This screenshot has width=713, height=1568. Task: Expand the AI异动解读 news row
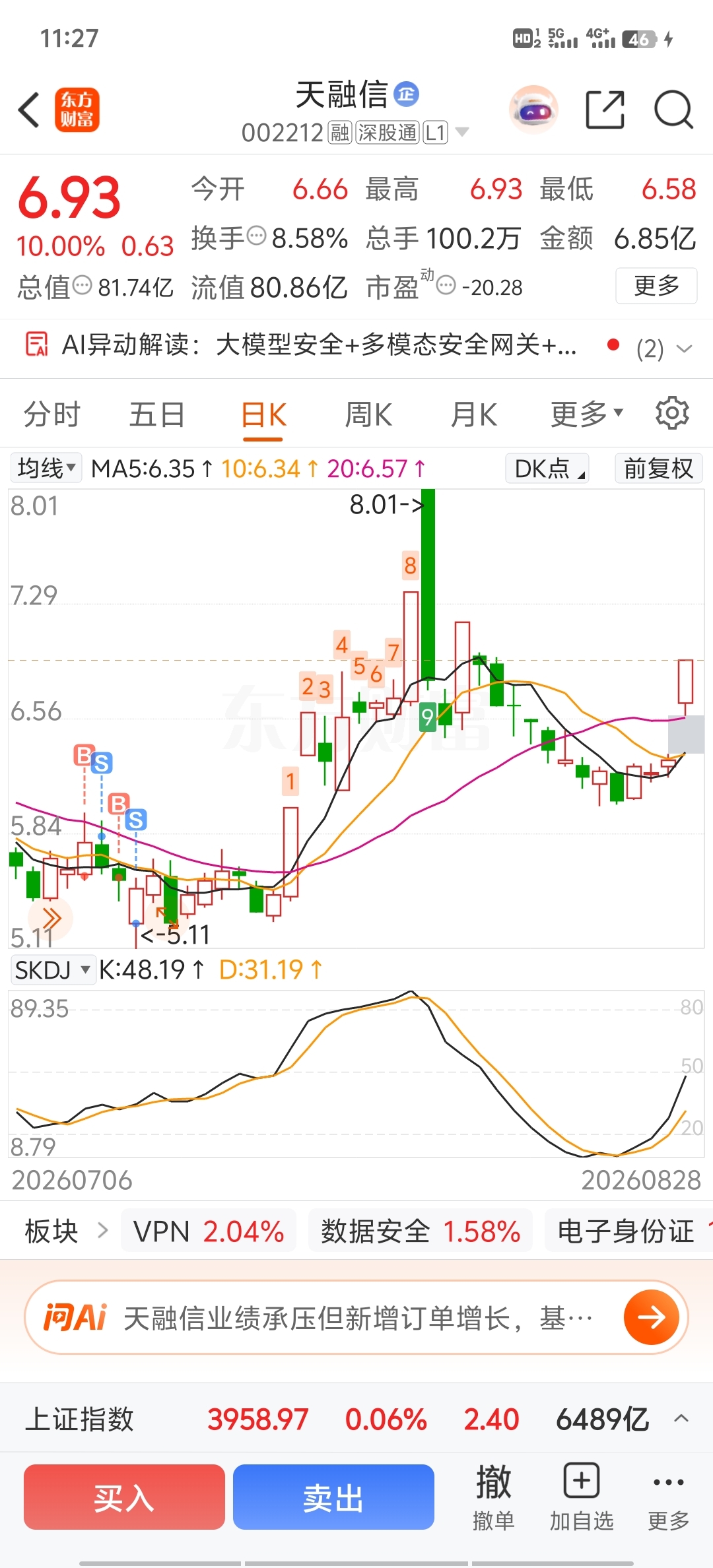[356, 345]
